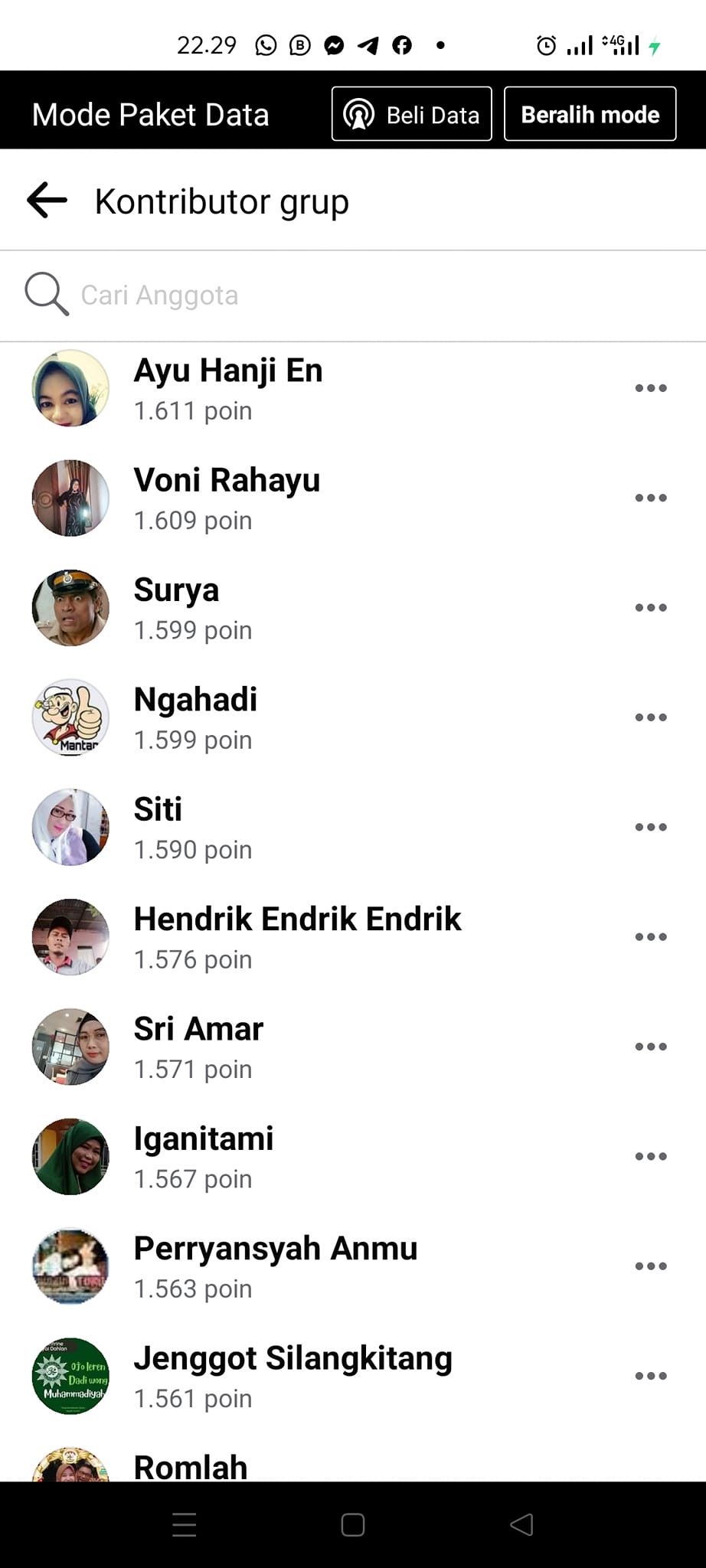This screenshot has width=706, height=1568.
Task: Open more options for Ngahadi
Action: (x=651, y=717)
